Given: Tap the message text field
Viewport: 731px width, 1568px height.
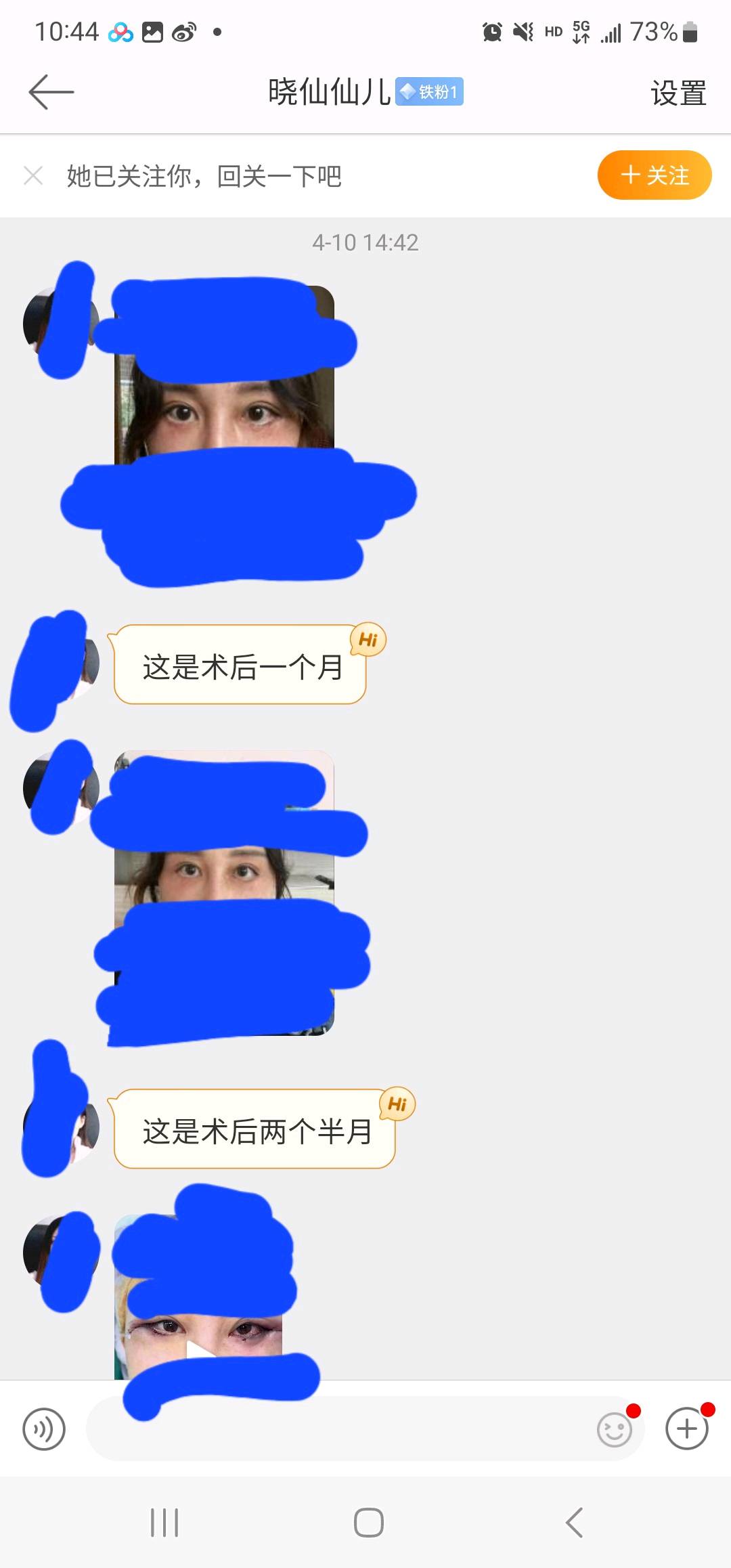Looking at the screenshot, I should pyautogui.click(x=338, y=1429).
